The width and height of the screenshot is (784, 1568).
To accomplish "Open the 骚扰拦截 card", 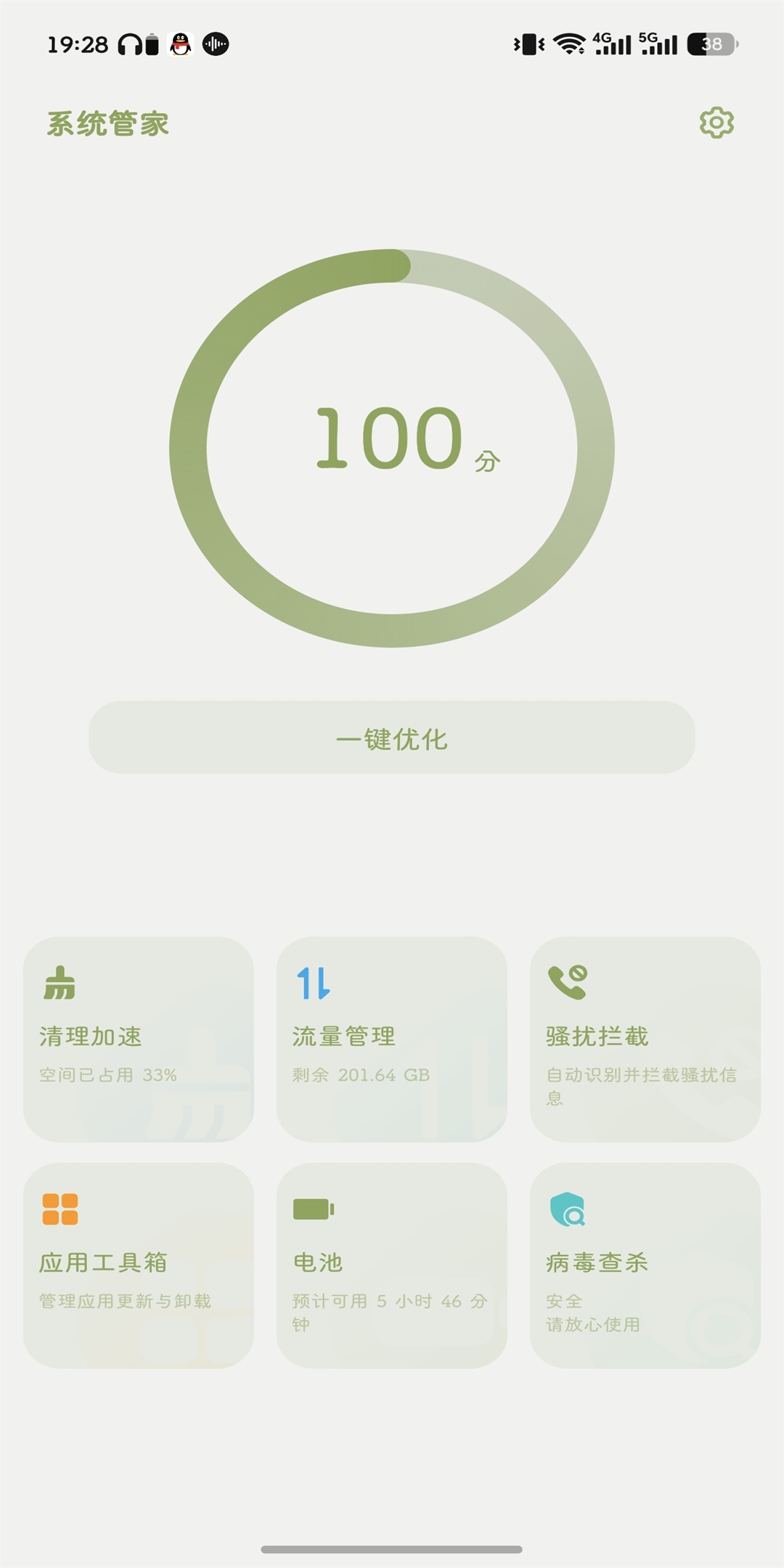I will [645, 1039].
